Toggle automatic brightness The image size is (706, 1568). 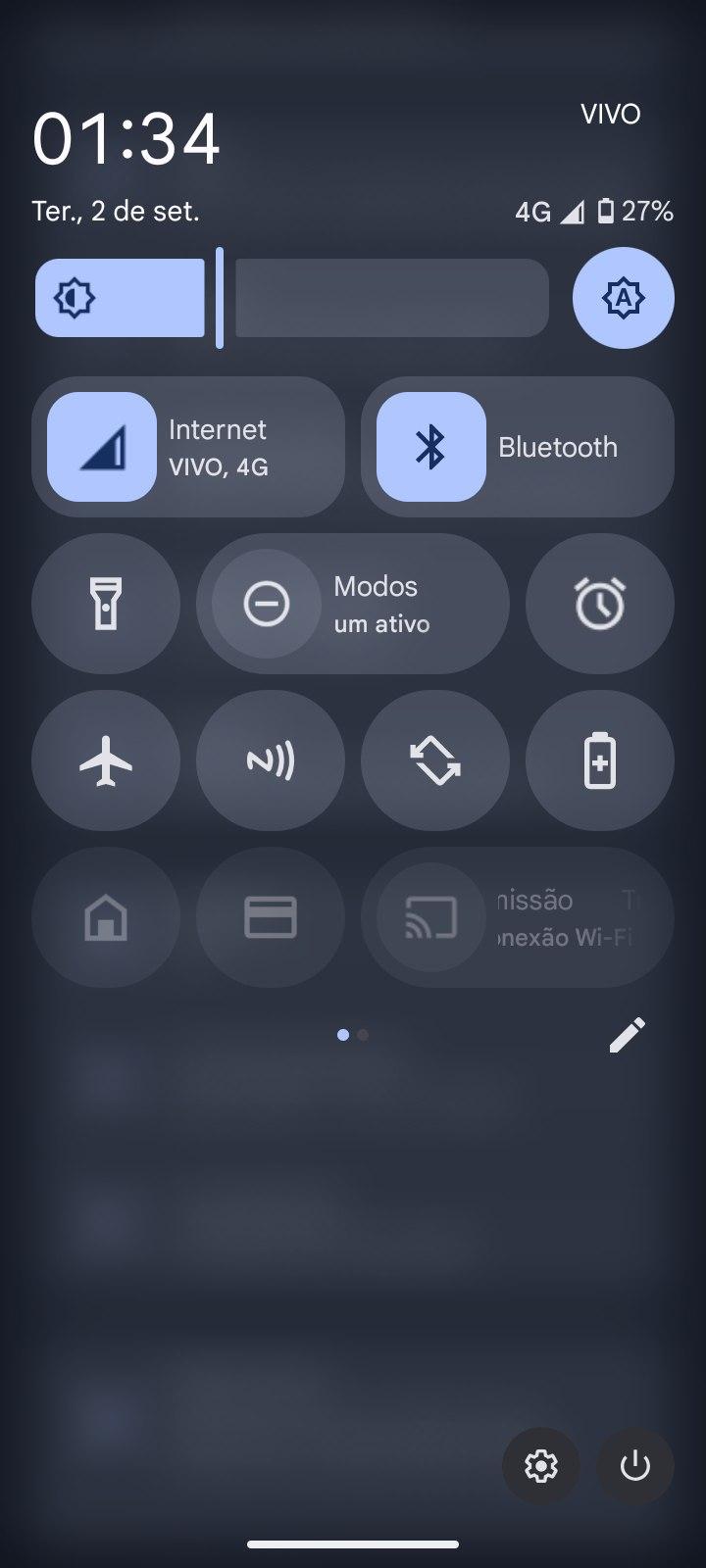[623, 298]
